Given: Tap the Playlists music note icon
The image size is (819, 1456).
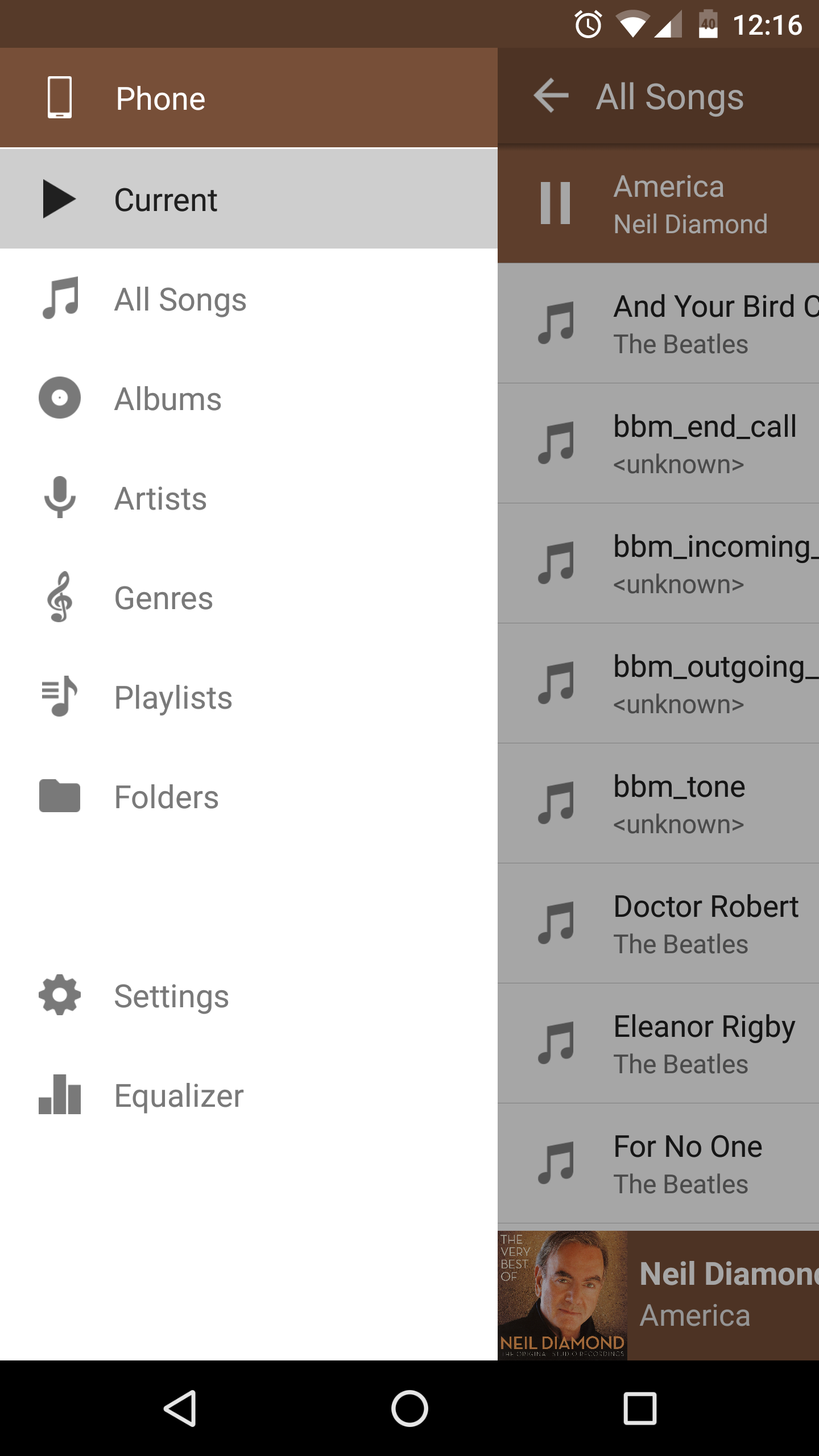Looking at the screenshot, I should pos(59,697).
